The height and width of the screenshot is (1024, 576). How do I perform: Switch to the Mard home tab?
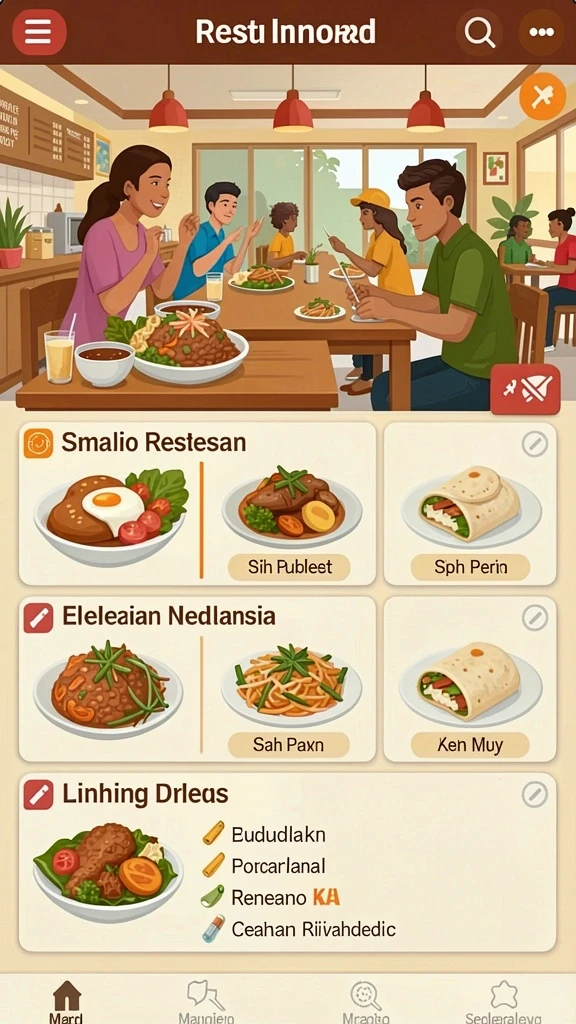[67, 1001]
